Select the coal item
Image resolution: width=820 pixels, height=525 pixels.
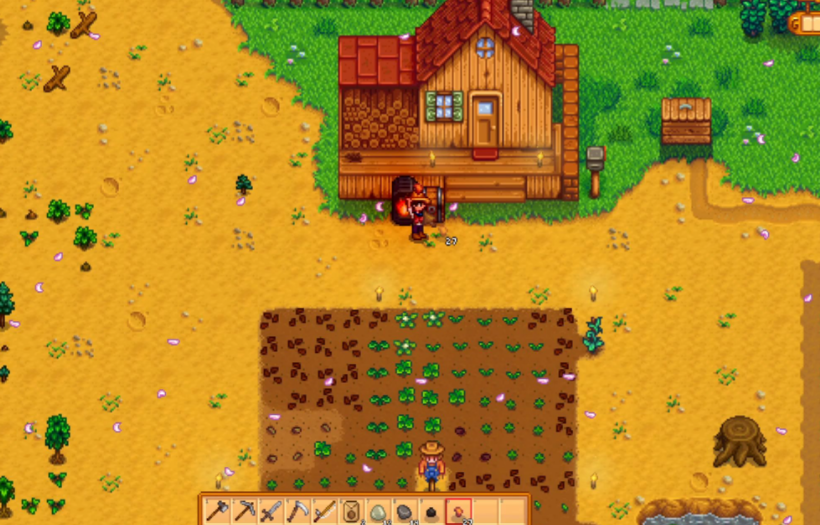tap(432, 511)
